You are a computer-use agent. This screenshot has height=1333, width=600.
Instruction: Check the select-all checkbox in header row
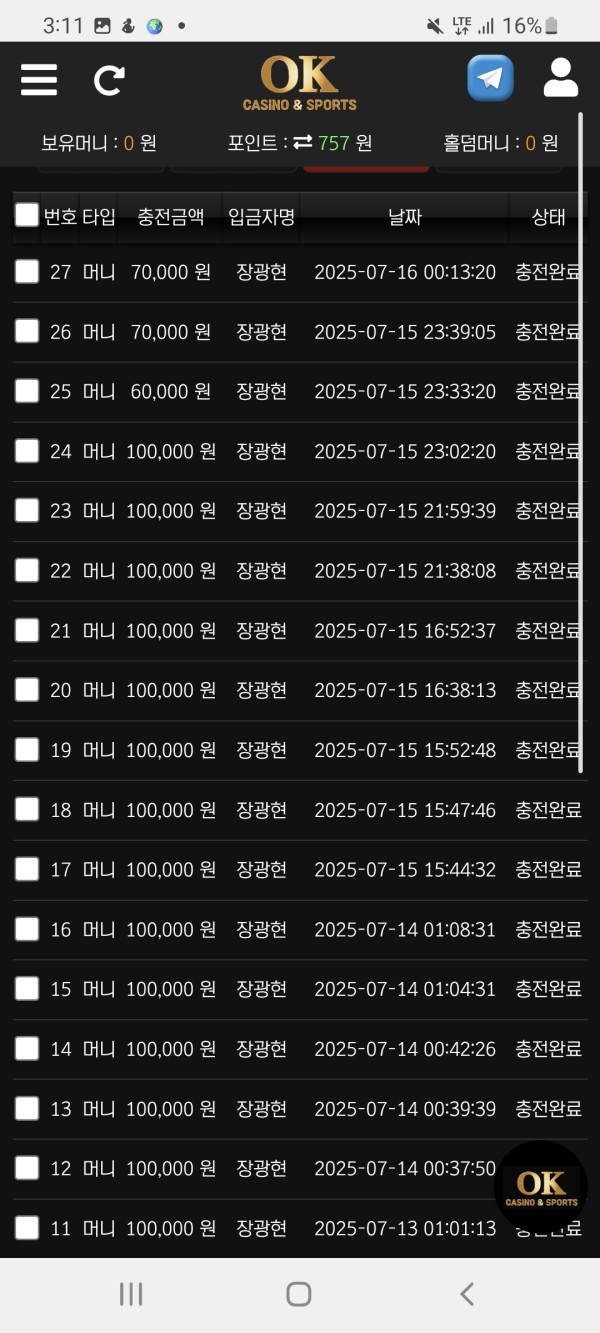[27, 215]
